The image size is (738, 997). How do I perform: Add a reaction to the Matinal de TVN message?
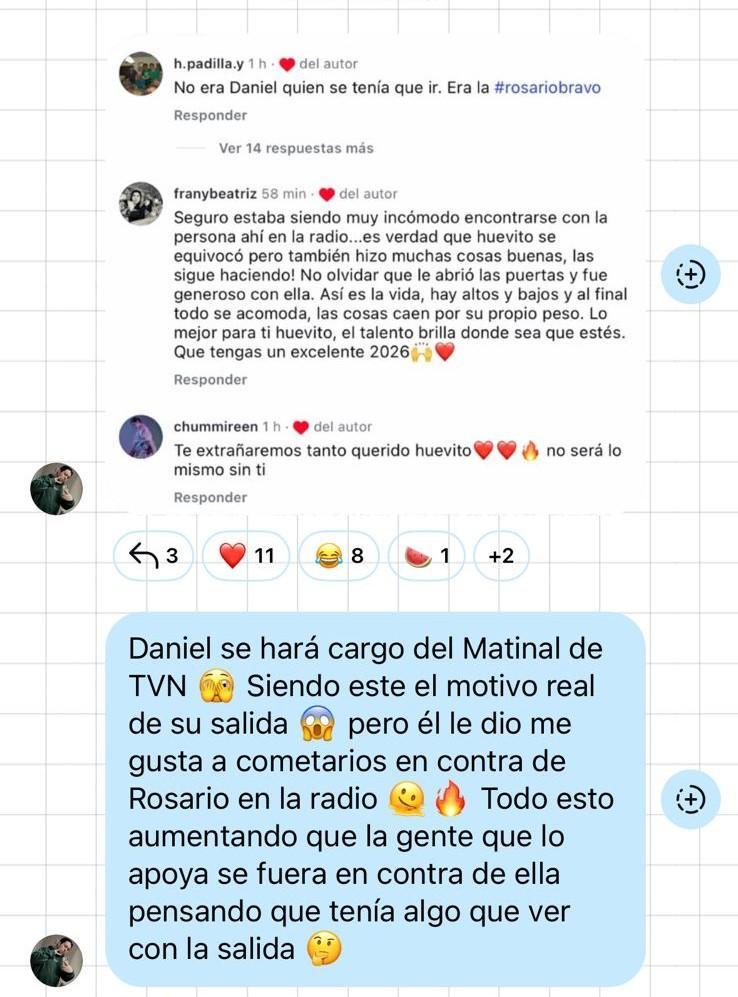point(691,799)
